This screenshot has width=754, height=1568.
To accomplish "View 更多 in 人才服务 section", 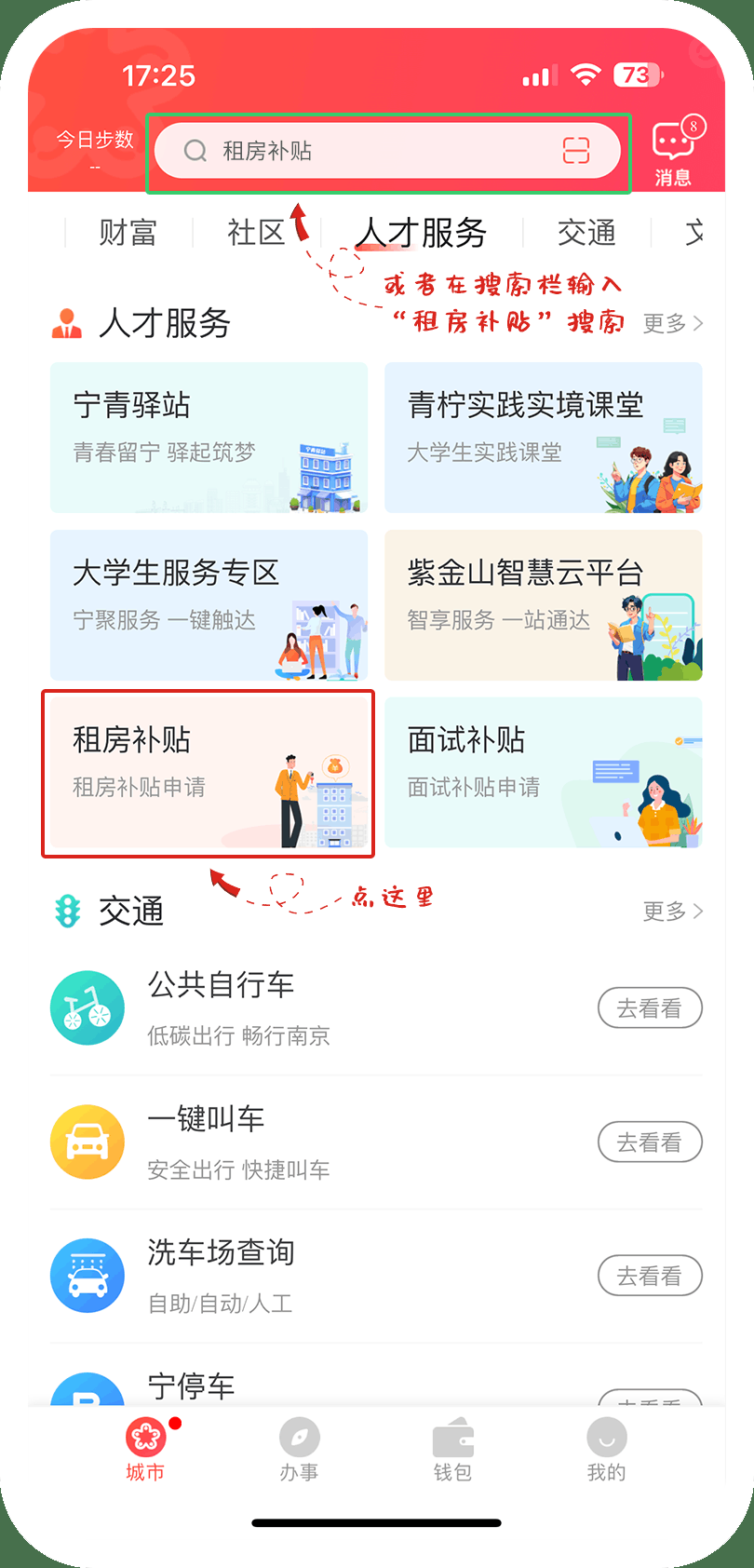I will [x=672, y=323].
